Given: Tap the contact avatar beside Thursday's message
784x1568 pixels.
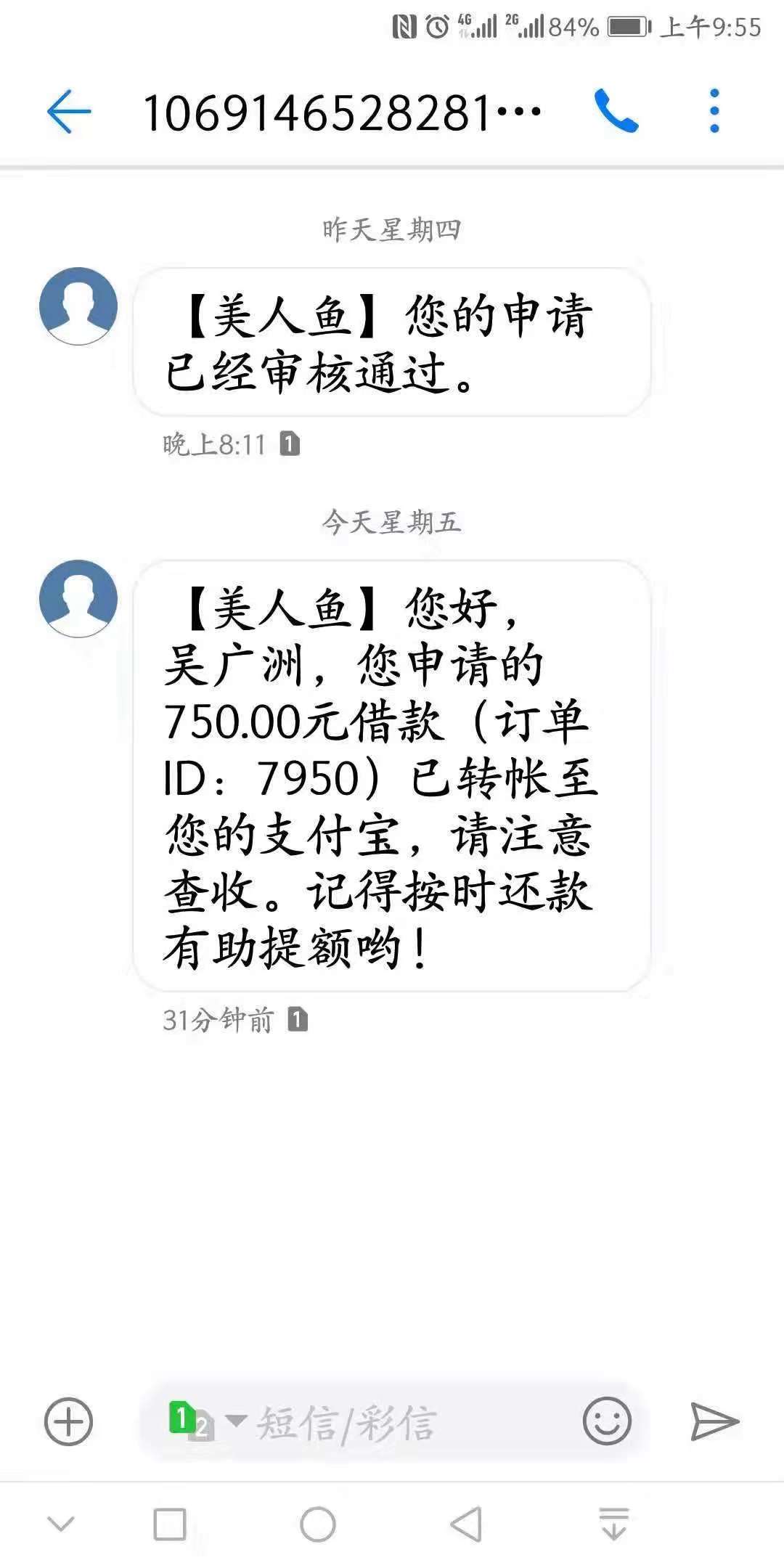Looking at the screenshot, I should (78, 306).
